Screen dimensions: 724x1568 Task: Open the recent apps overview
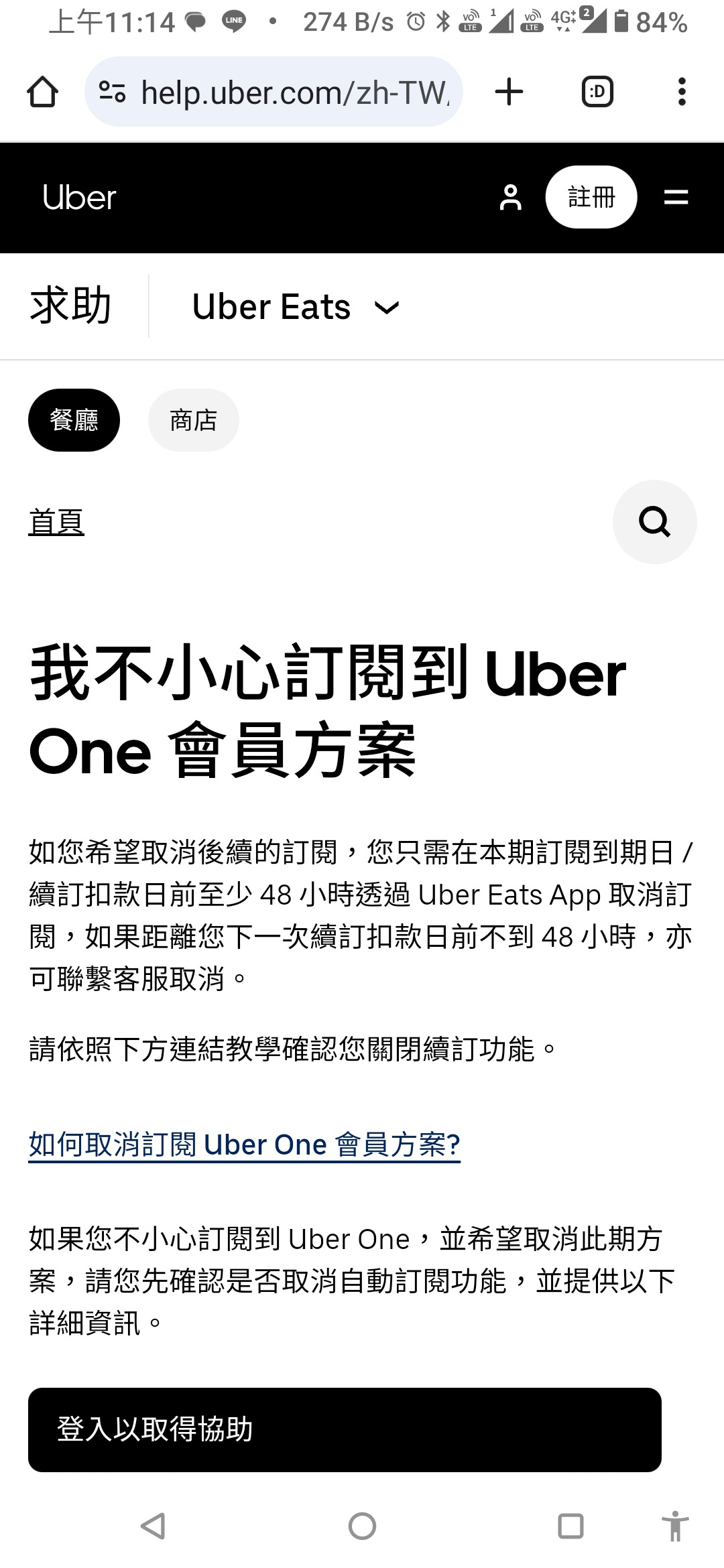coord(570,1526)
